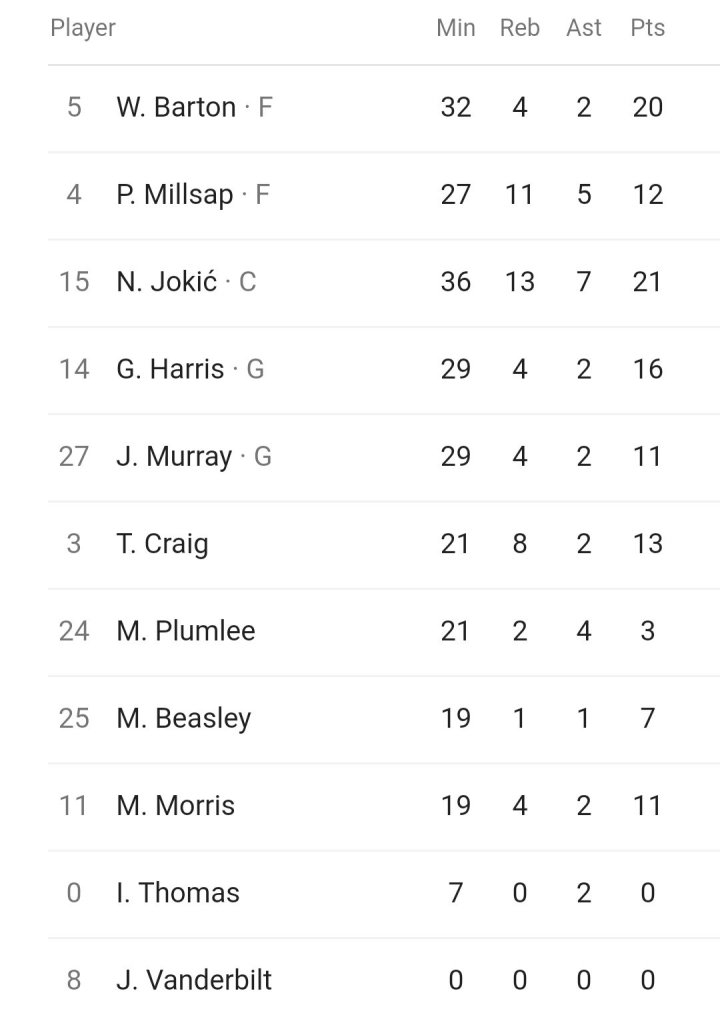Select the M. Beasley row
The image size is (720, 1015).
(x=183, y=718)
